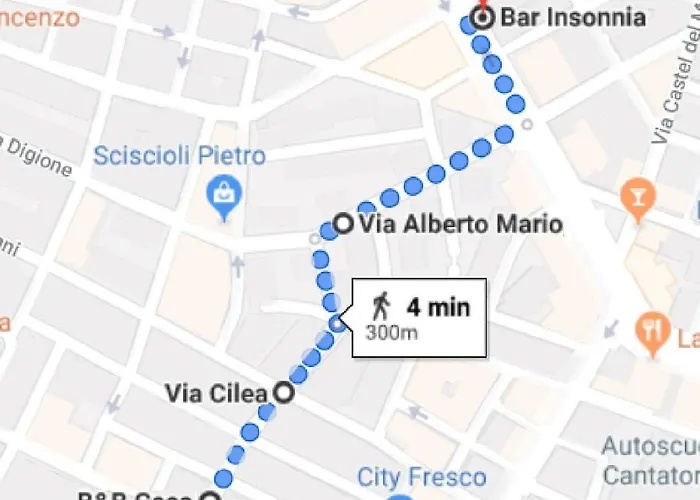Open the 4 min walking route callout
Image resolution: width=700 pixels, height=500 pixels.
[x=419, y=317]
